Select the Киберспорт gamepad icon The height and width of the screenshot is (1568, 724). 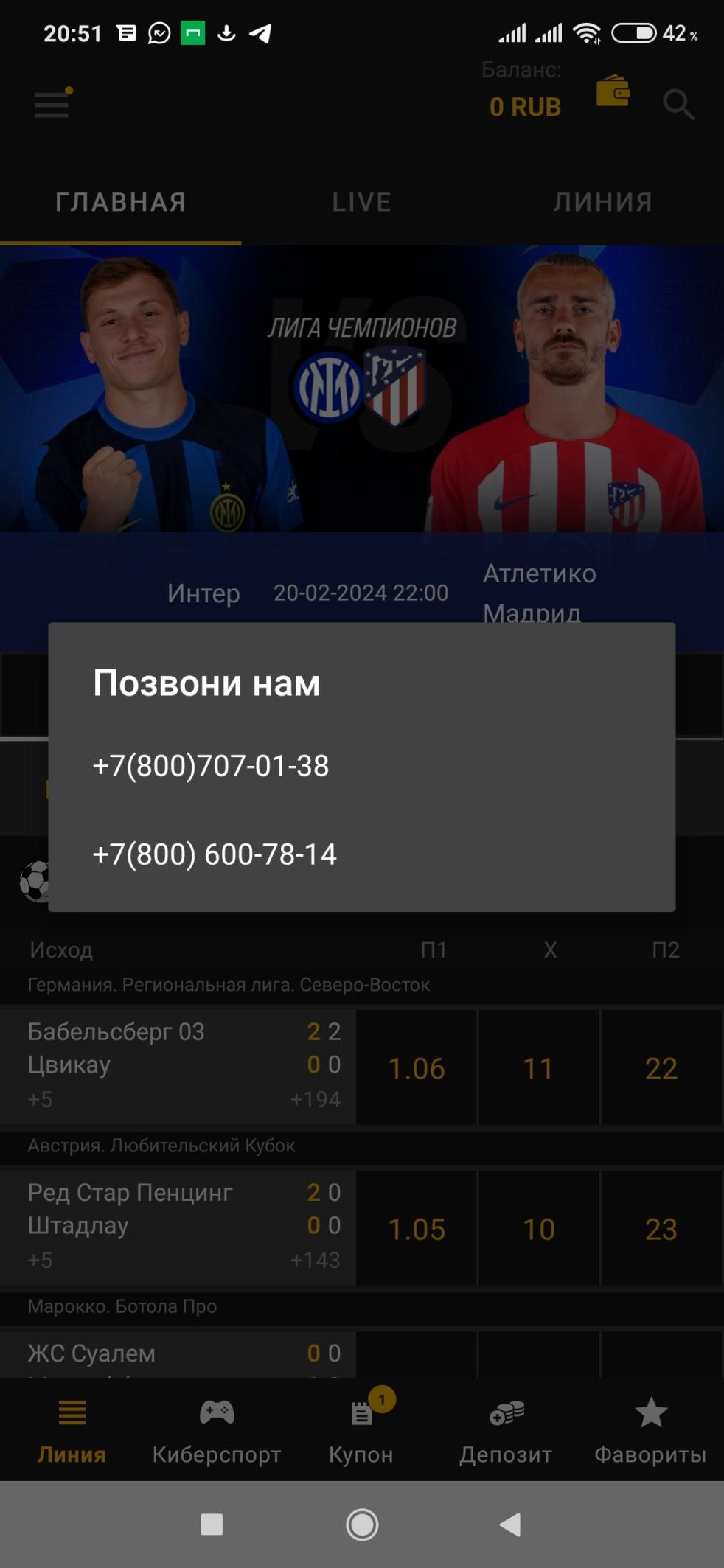pyautogui.click(x=216, y=1412)
